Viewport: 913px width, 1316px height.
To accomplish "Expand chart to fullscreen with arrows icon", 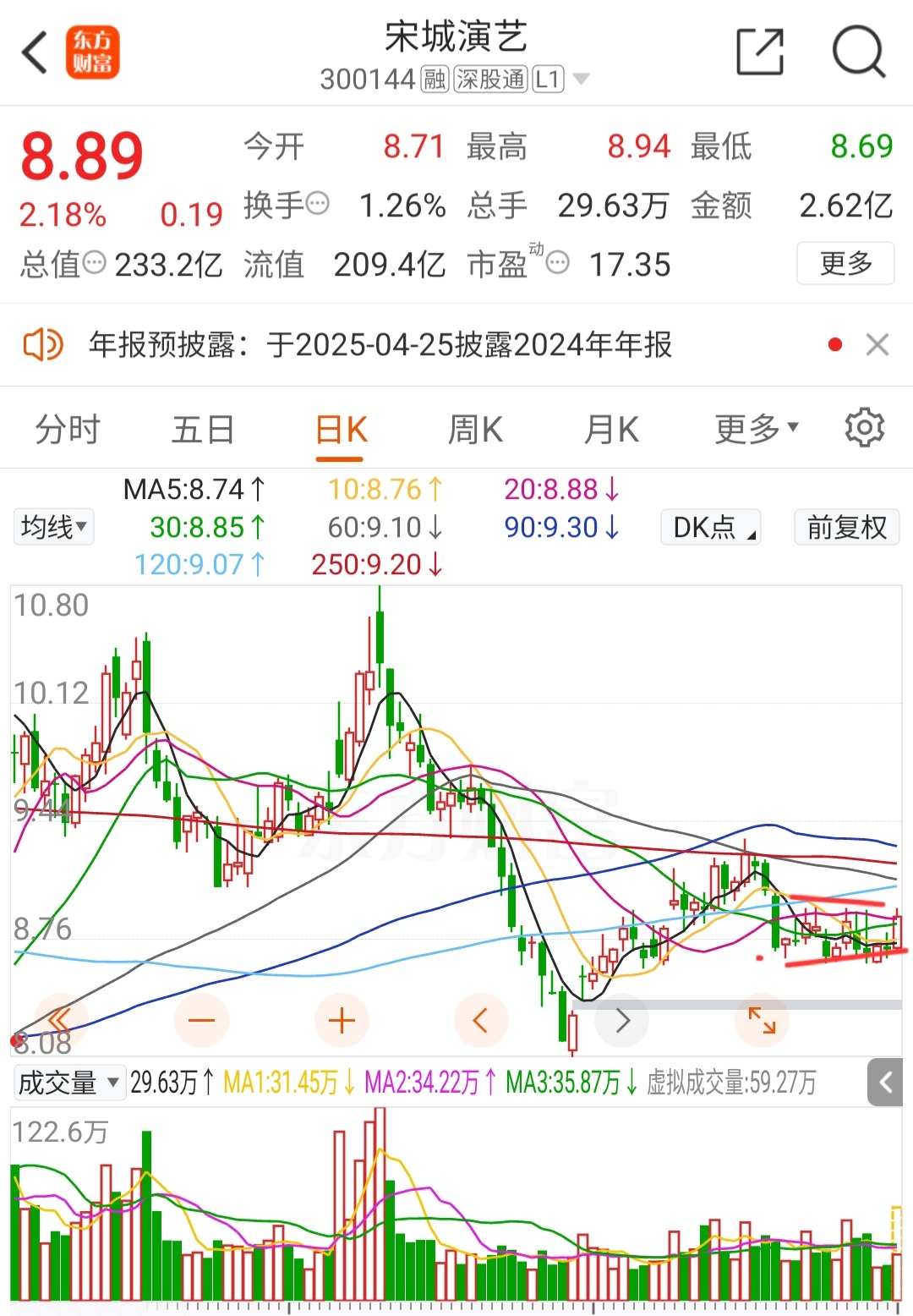I will click(763, 1020).
